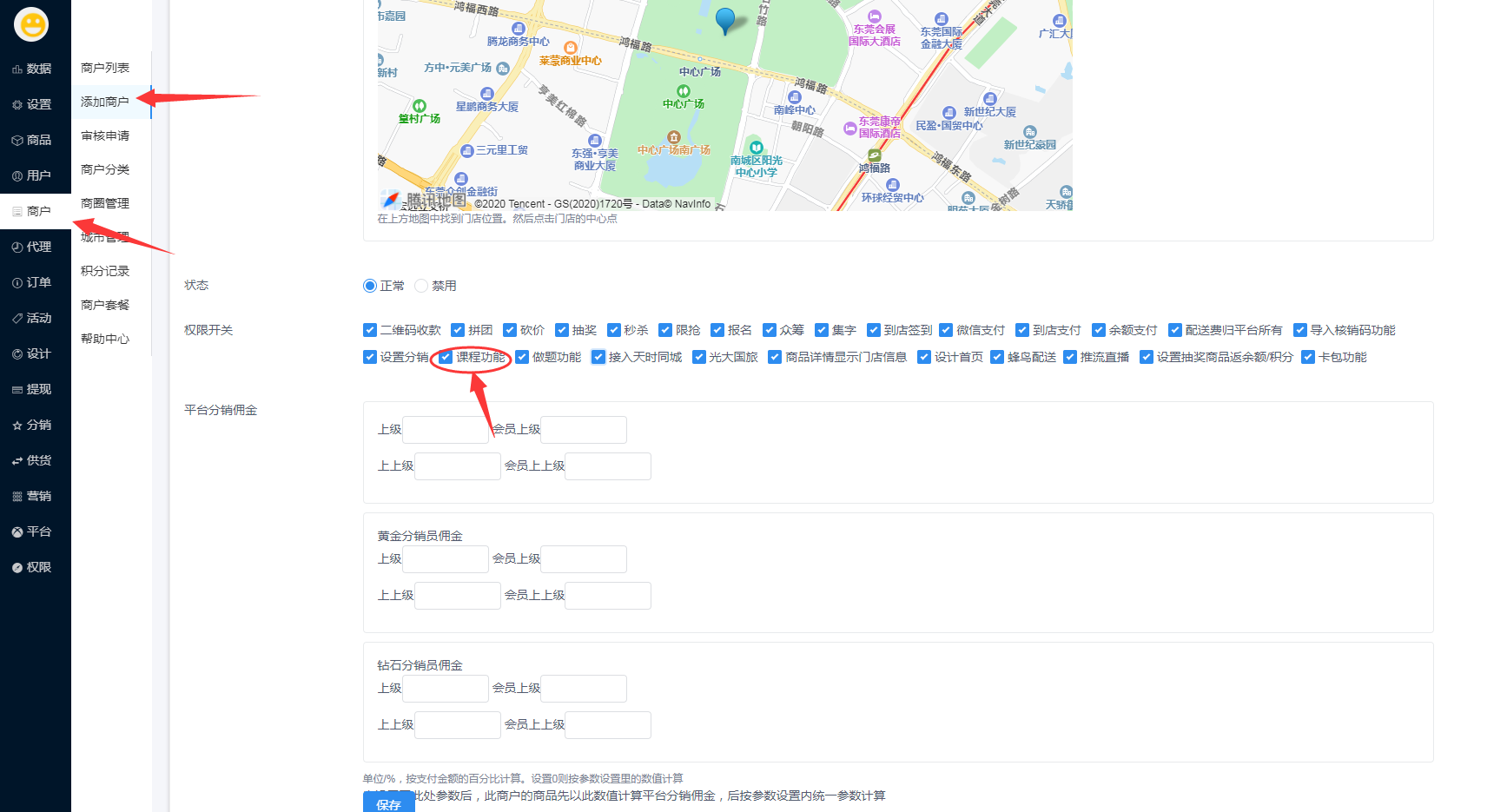
Task: Toggle the 蜂鸟配送 checkbox
Action: click(x=997, y=357)
